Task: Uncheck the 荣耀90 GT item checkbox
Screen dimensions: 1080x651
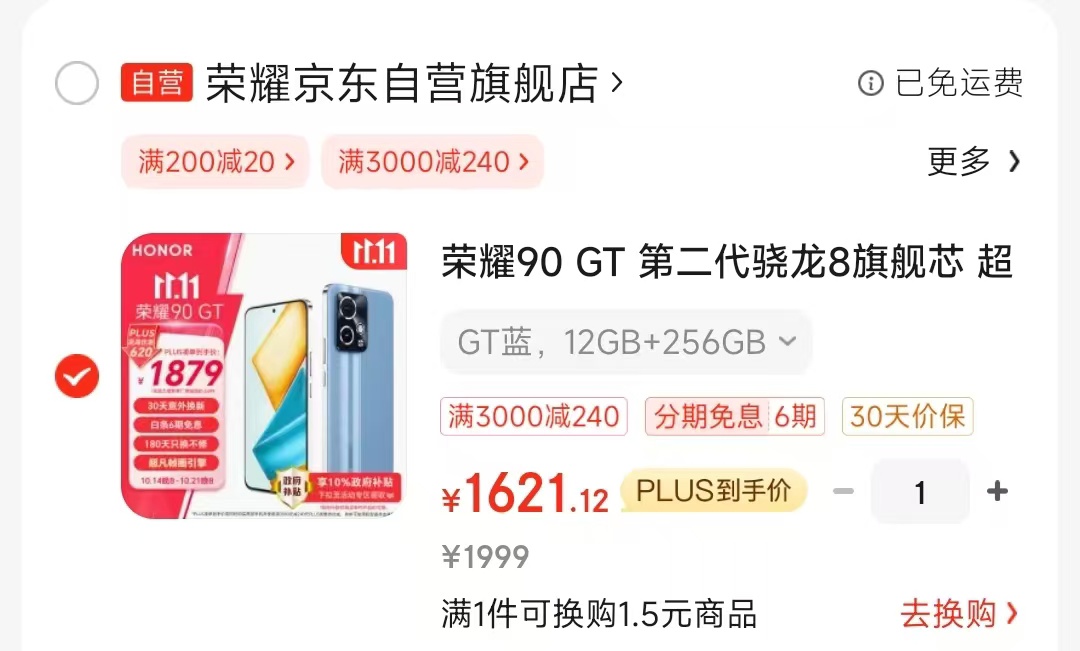Action: click(77, 376)
